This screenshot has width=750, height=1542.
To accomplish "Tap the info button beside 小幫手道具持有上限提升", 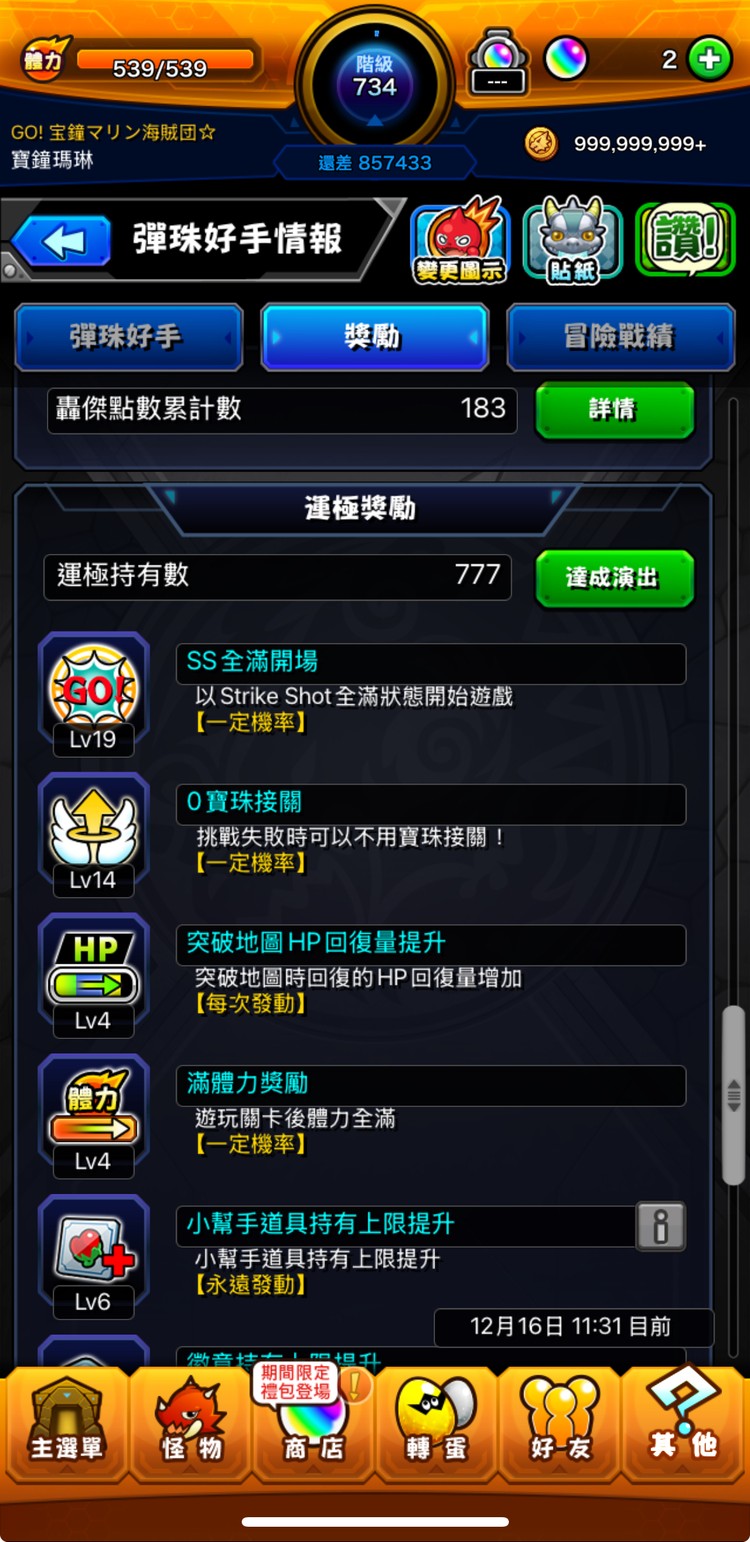I will (661, 1225).
